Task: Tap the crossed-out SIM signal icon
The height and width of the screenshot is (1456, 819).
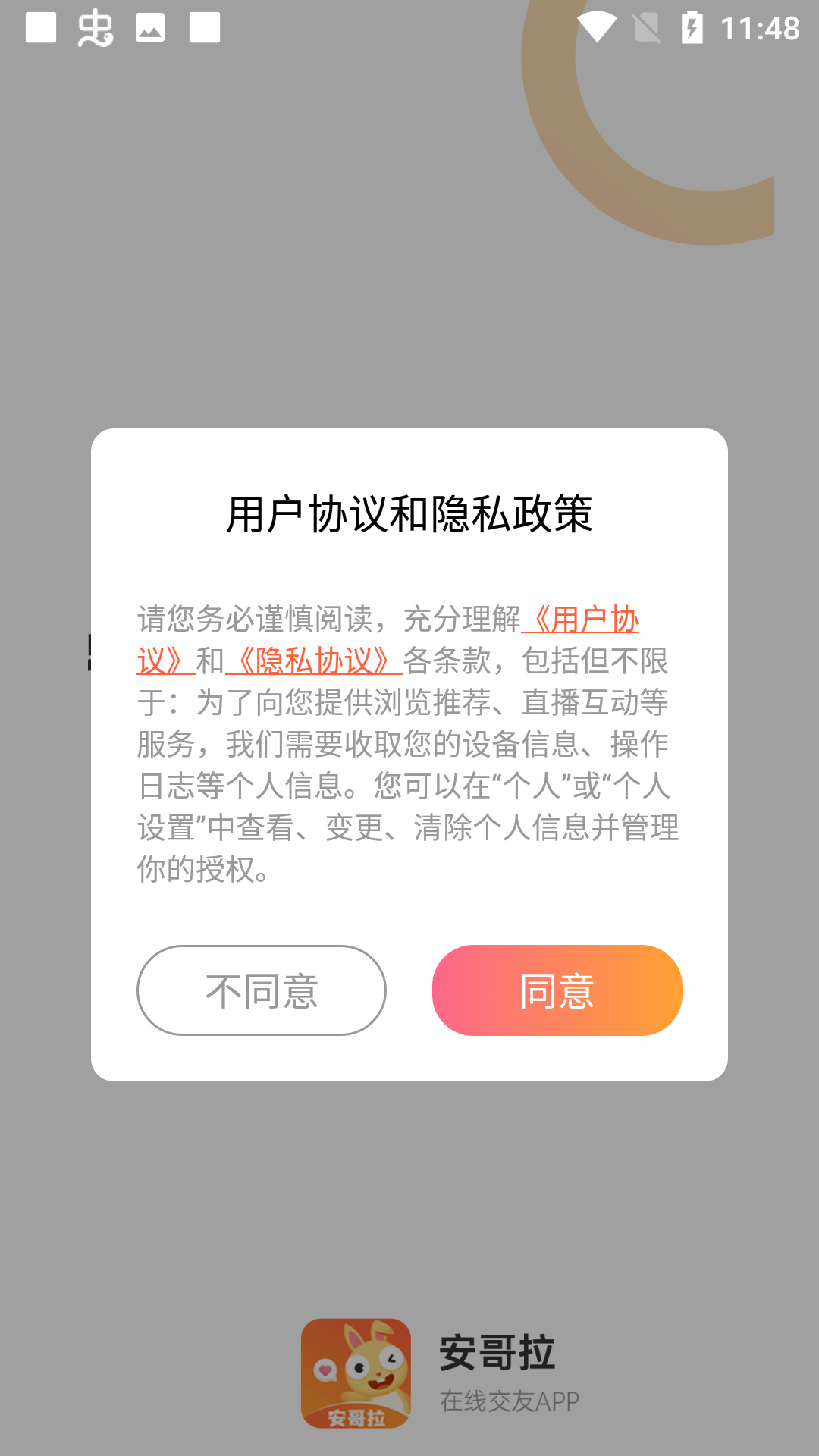Action: pyautogui.click(x=645, y=27)
